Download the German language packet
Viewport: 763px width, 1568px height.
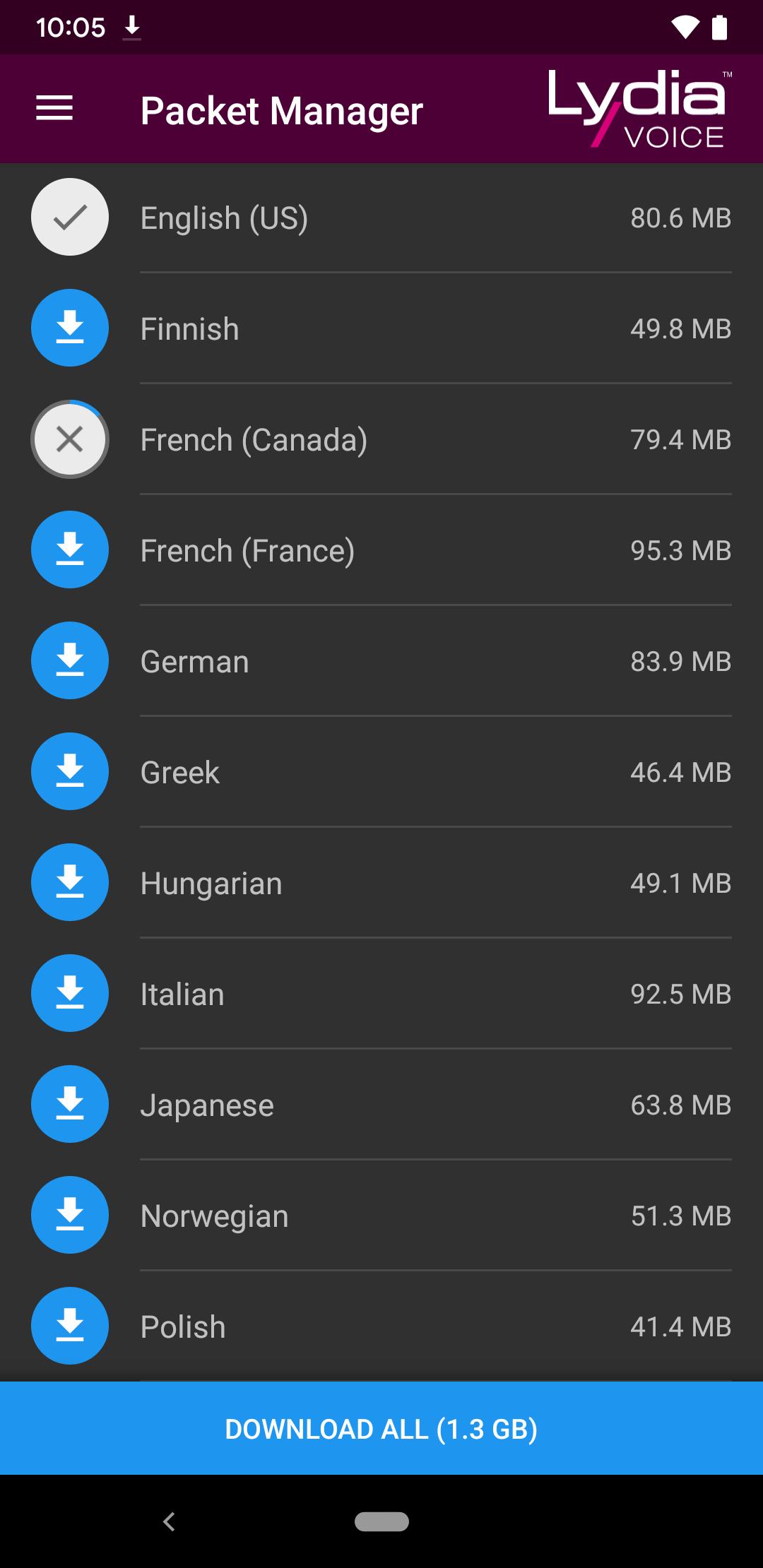(70, 660)
